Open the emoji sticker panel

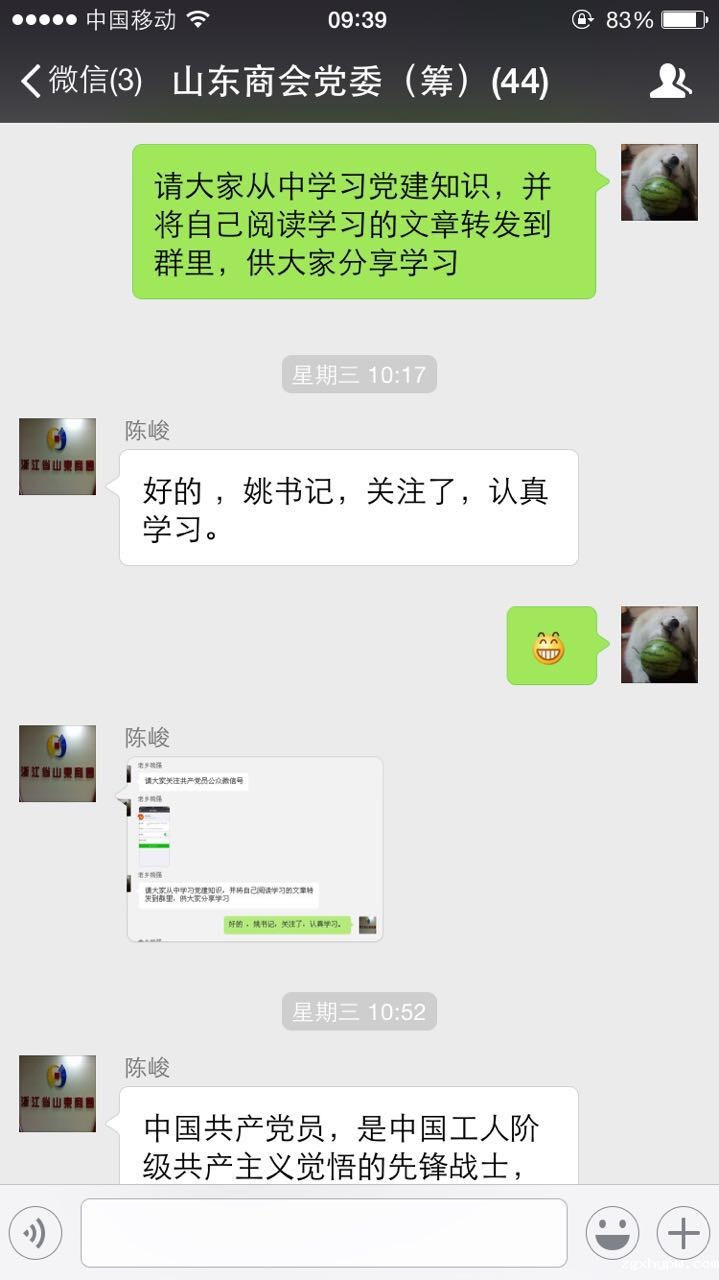pos(612,1233)
